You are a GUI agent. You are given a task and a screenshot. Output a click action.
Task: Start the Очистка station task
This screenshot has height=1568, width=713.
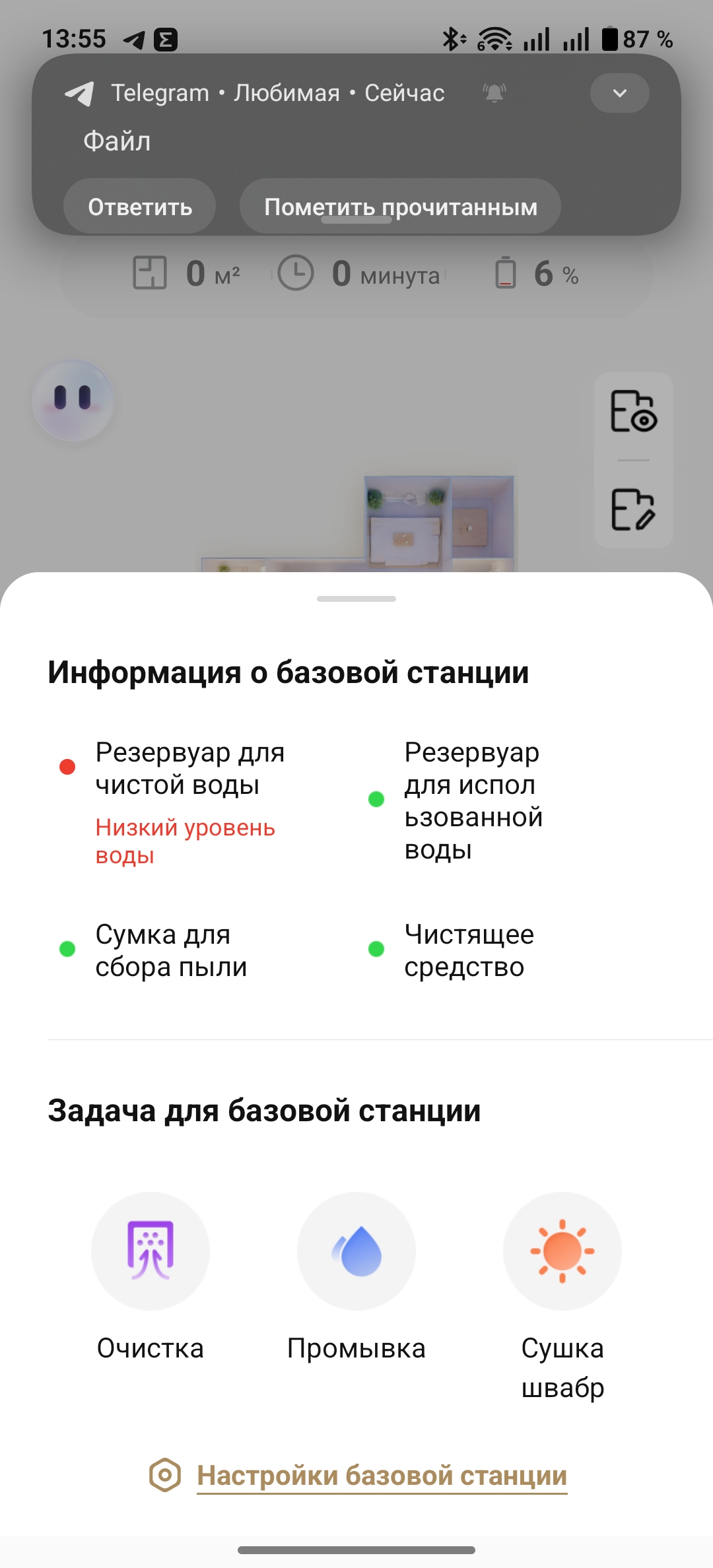pos(151,1251)
